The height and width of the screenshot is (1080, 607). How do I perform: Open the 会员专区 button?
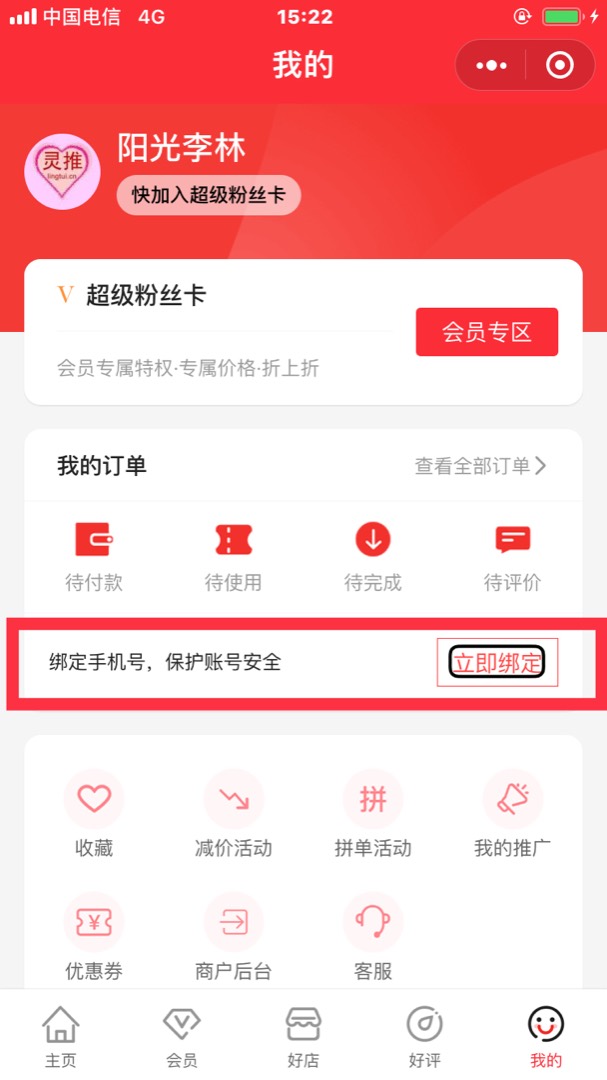click(487, 332)
